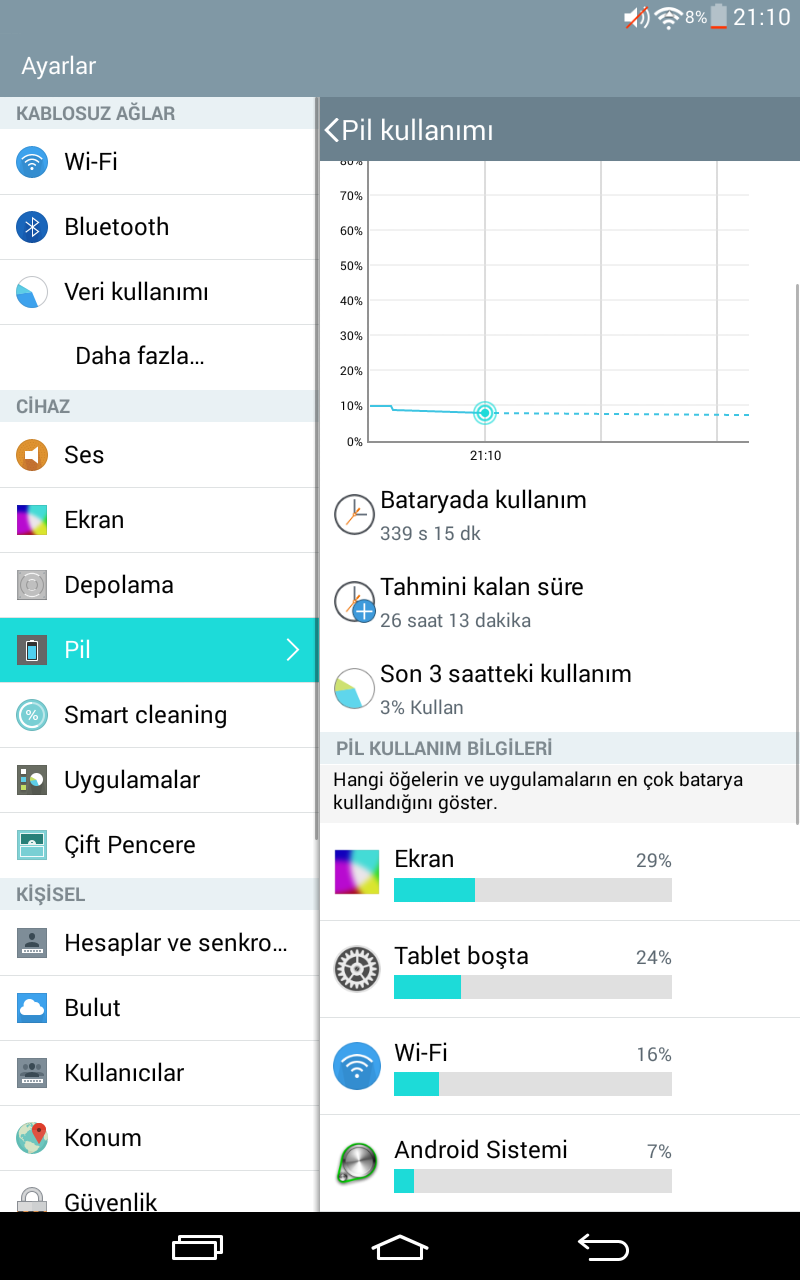View Android Sistemi battery usage details
Viewport: 800px width, 1280px height.
[560, 1163]
